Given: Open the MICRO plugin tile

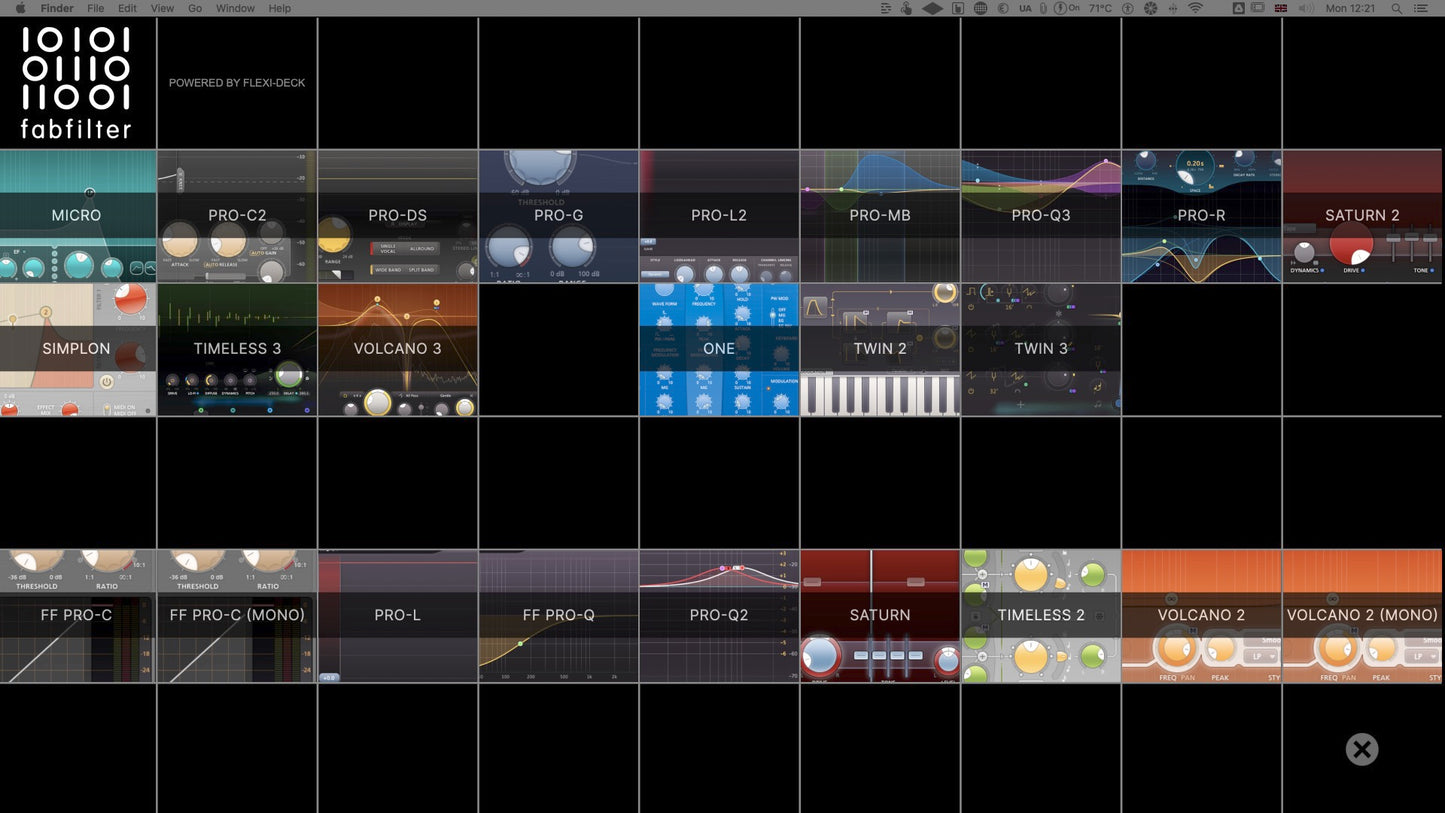Looking at the screenshot, I should [77, 216].
